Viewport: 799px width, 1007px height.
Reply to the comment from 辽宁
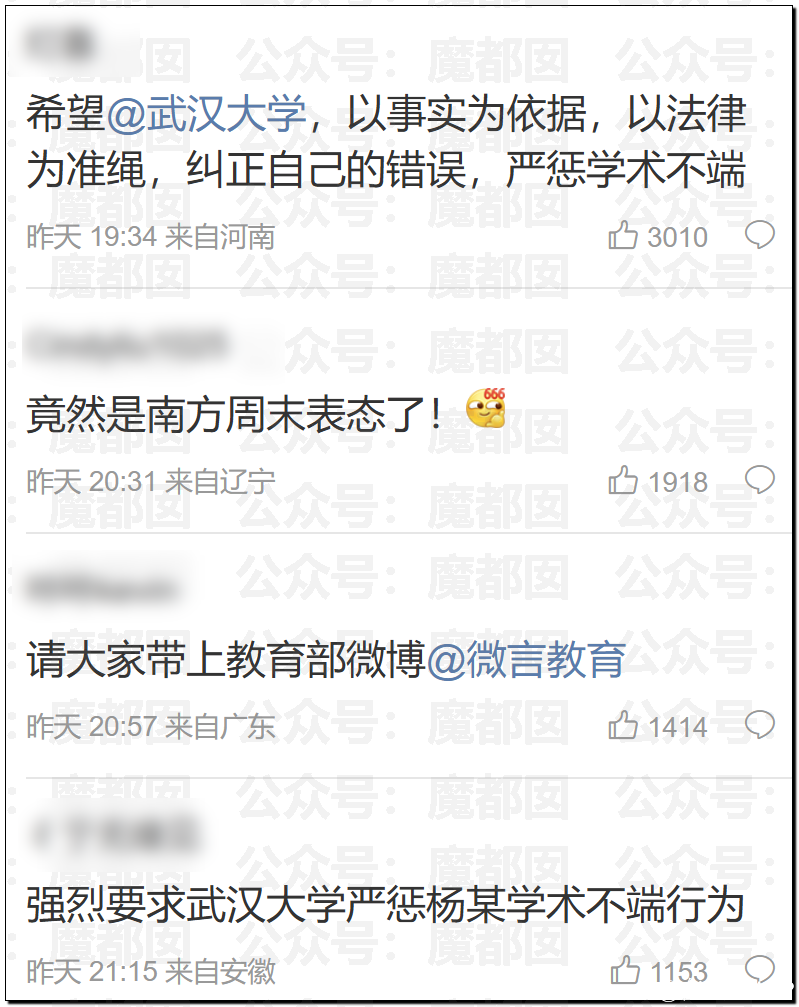tap(760, 480)
